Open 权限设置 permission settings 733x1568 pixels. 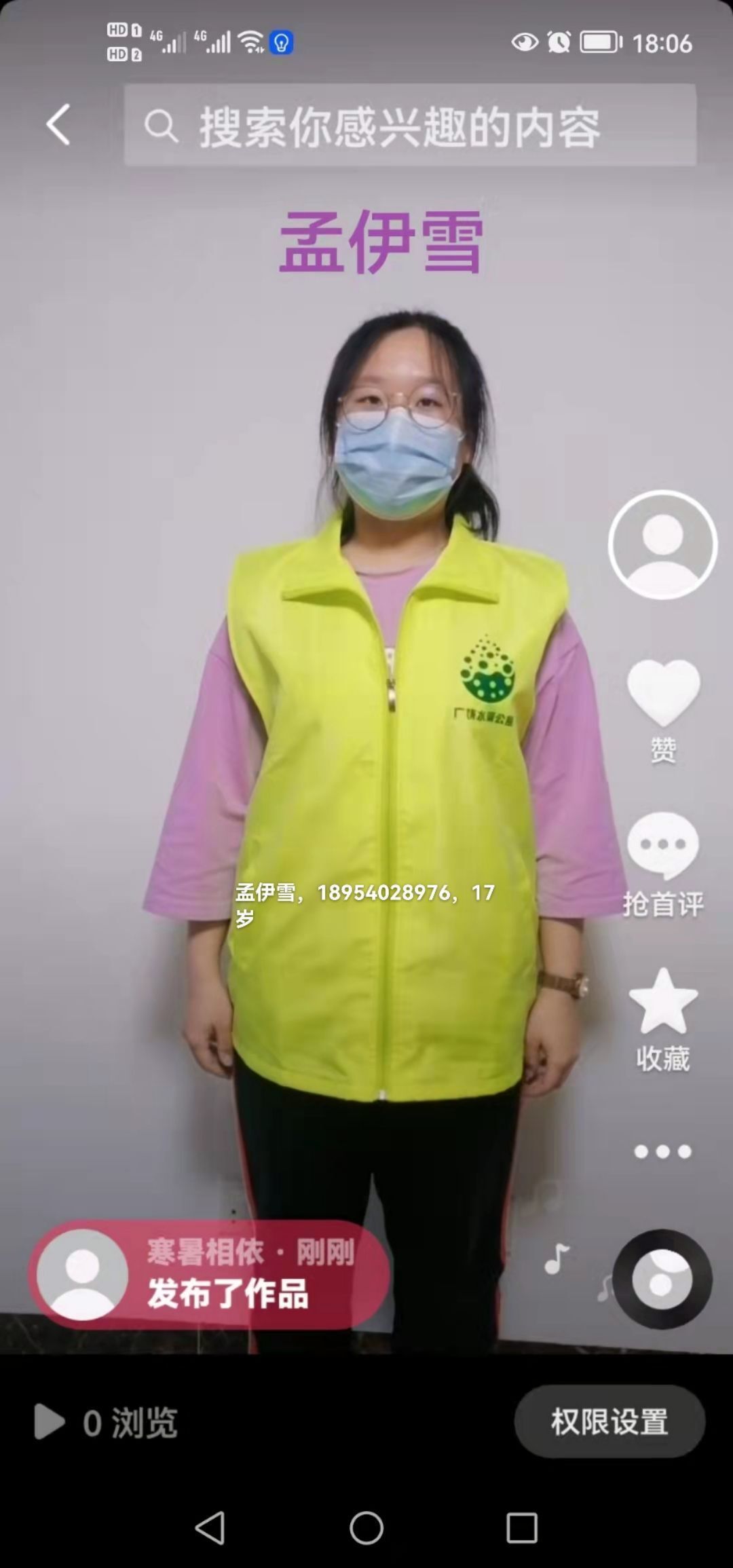pyautogui.click(x=609, y=1421)
